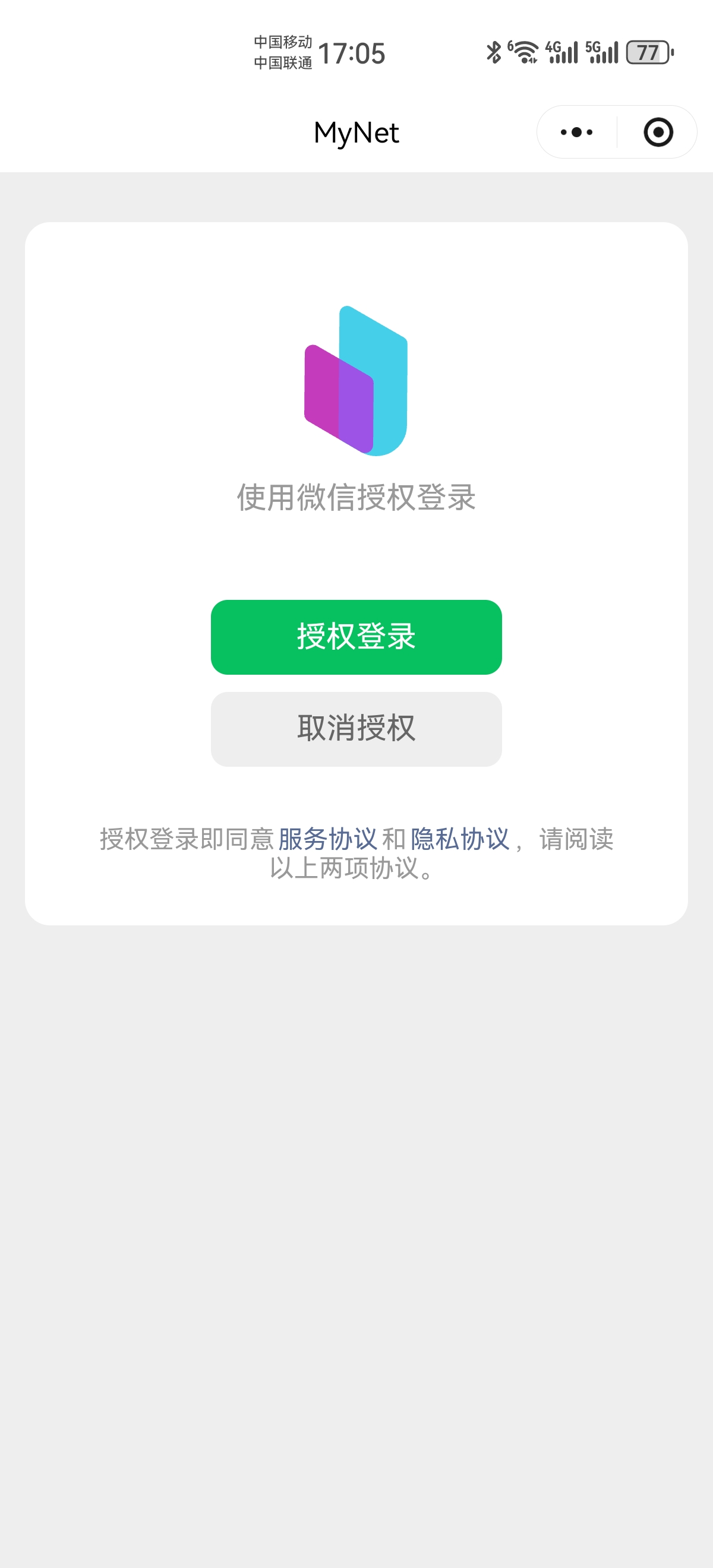Close the MyNet mini program
The width and height of the screenshot is (713, 1568).
(x=658, y=132)
